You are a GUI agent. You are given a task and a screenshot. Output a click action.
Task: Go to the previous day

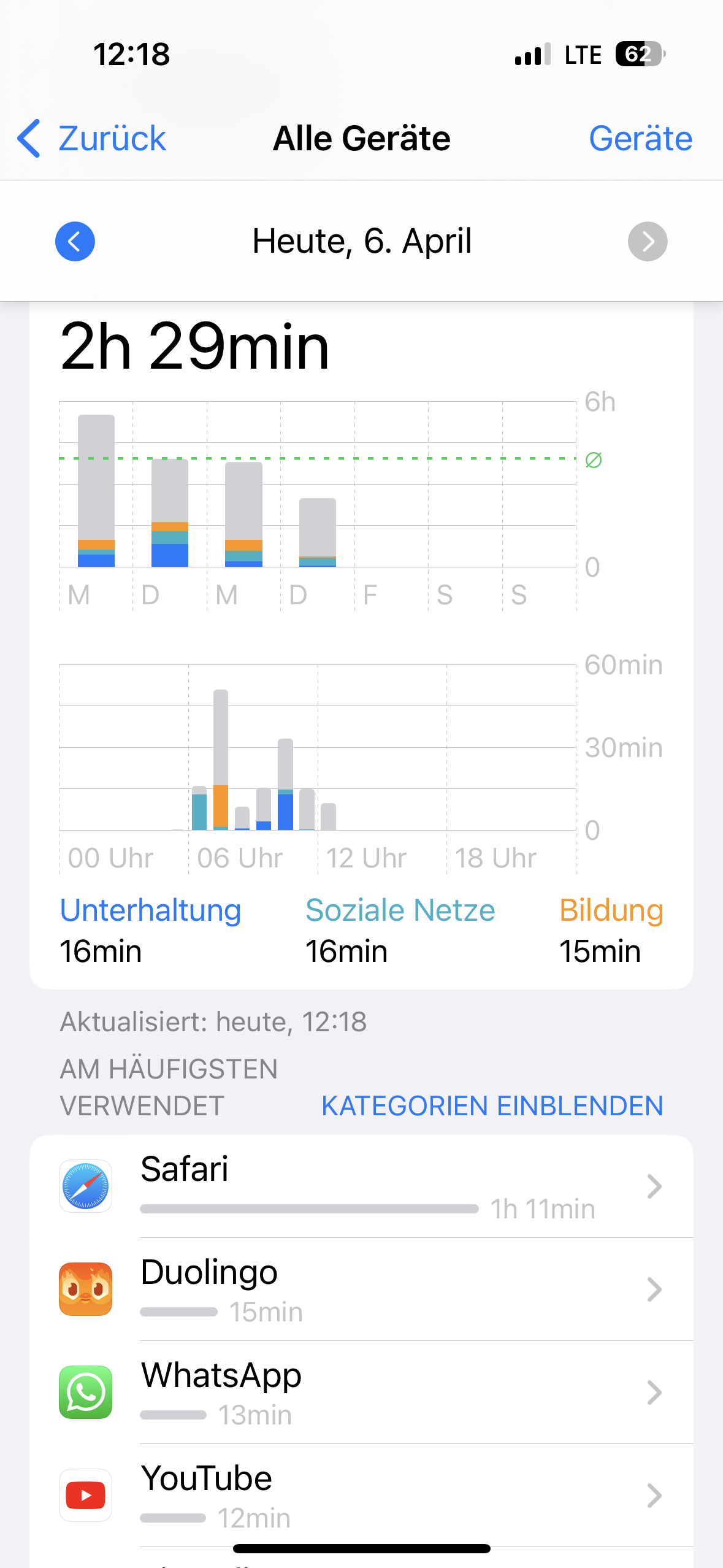[x=75, y=241]
